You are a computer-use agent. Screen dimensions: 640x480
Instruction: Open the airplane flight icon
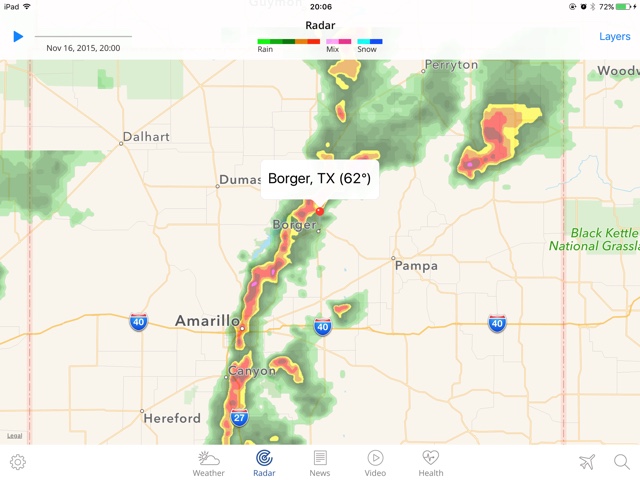[587, 462]
